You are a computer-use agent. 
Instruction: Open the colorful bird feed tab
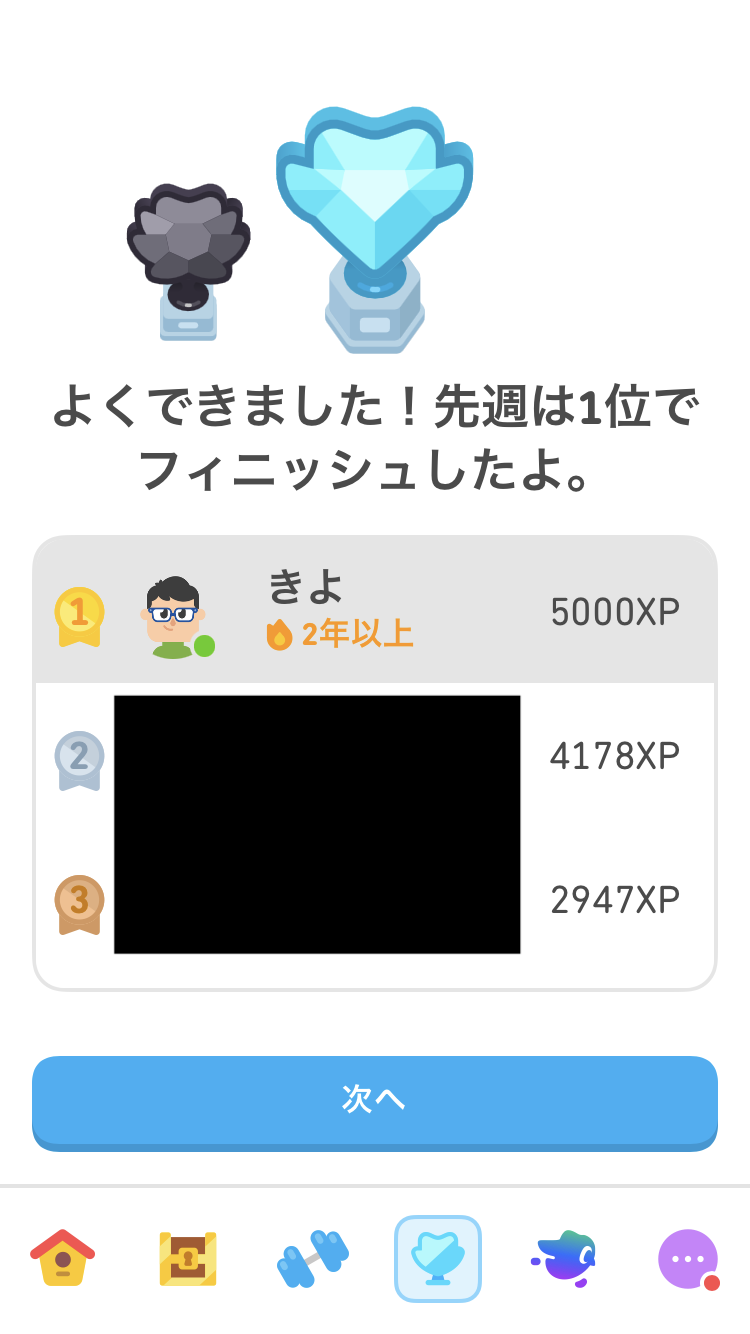[563, 1258]
